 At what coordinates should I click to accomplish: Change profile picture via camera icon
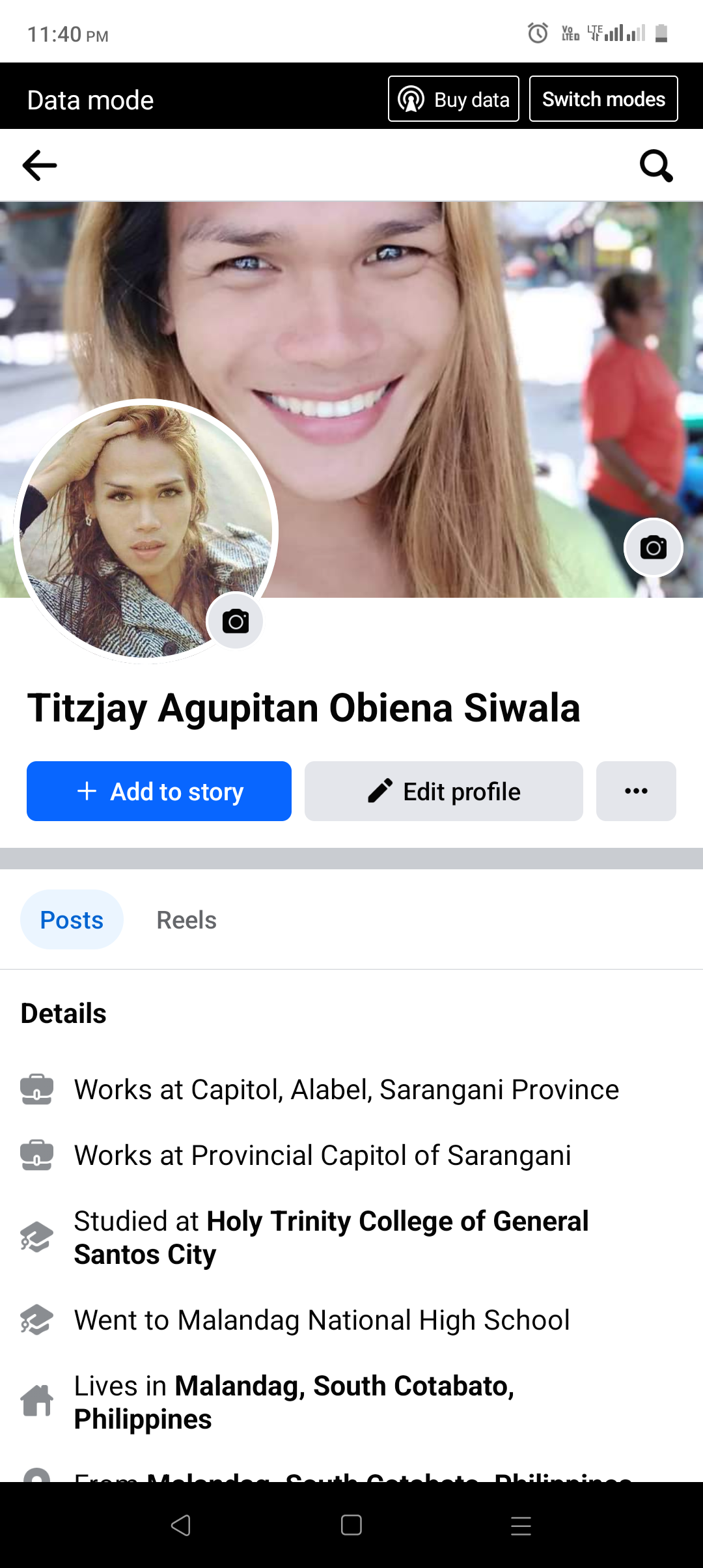point(235,621)
